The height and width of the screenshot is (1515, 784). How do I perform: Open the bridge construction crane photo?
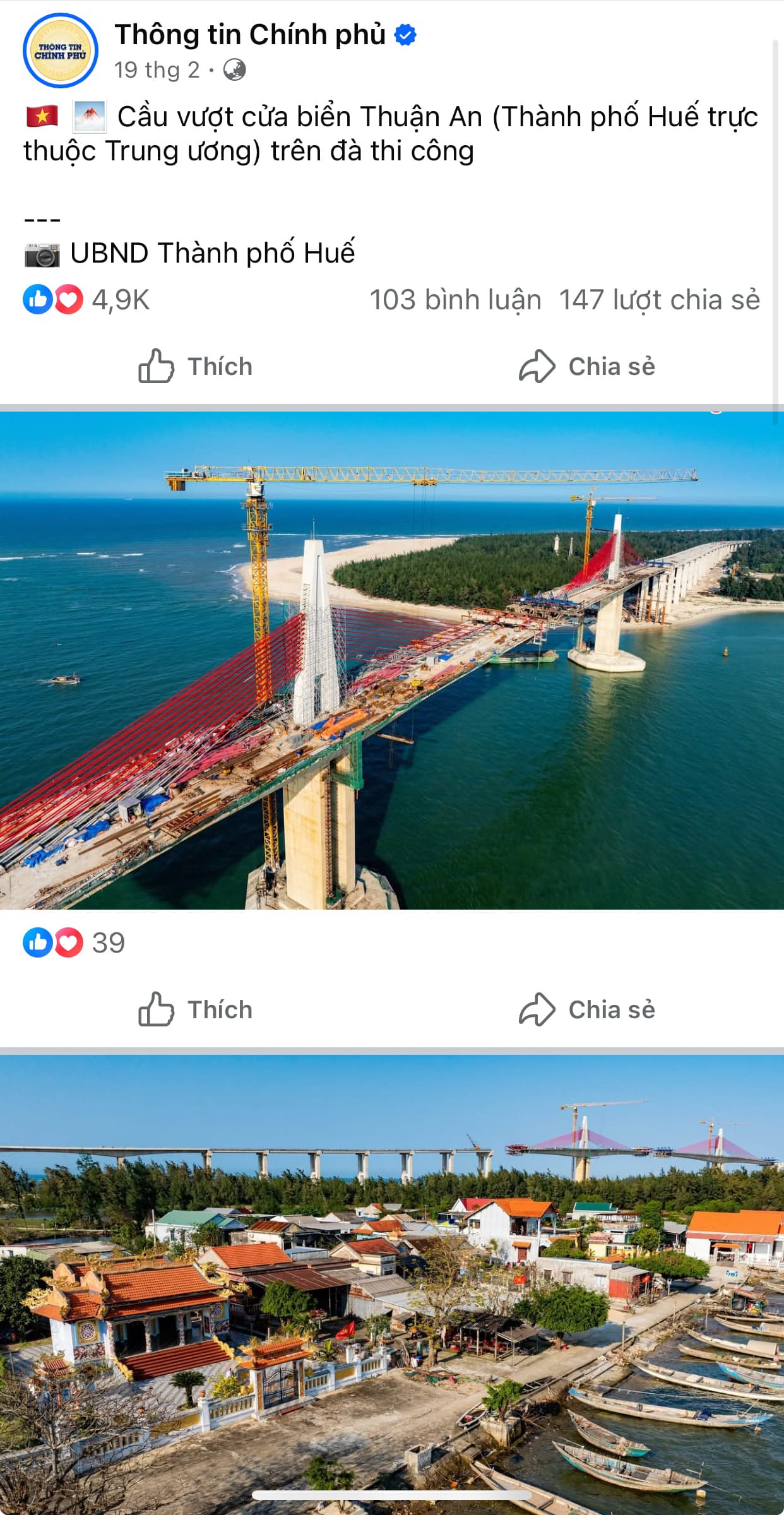(391, 660)
